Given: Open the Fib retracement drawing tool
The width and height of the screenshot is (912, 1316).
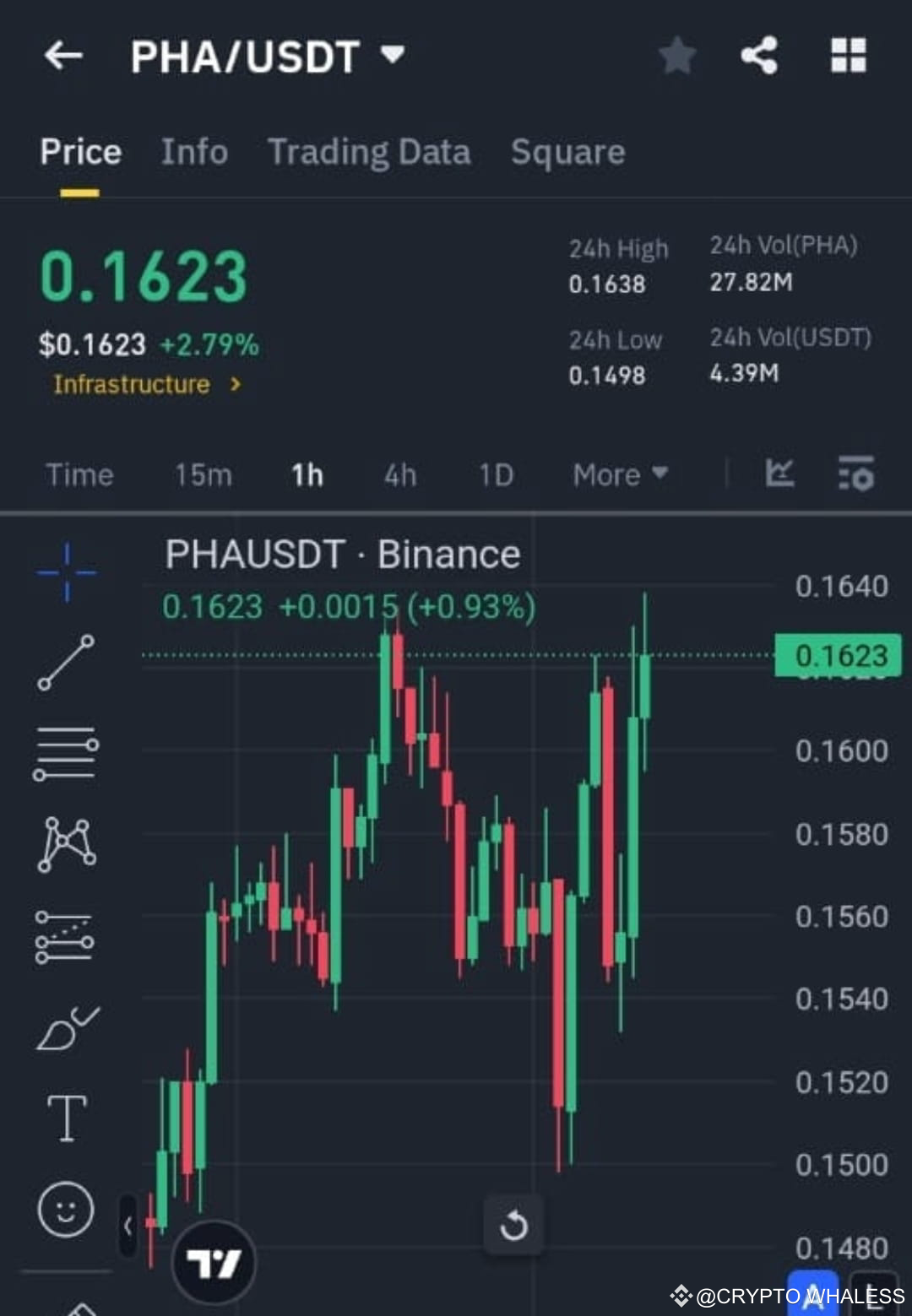Looking at the screenshot, I should (66, 754).
